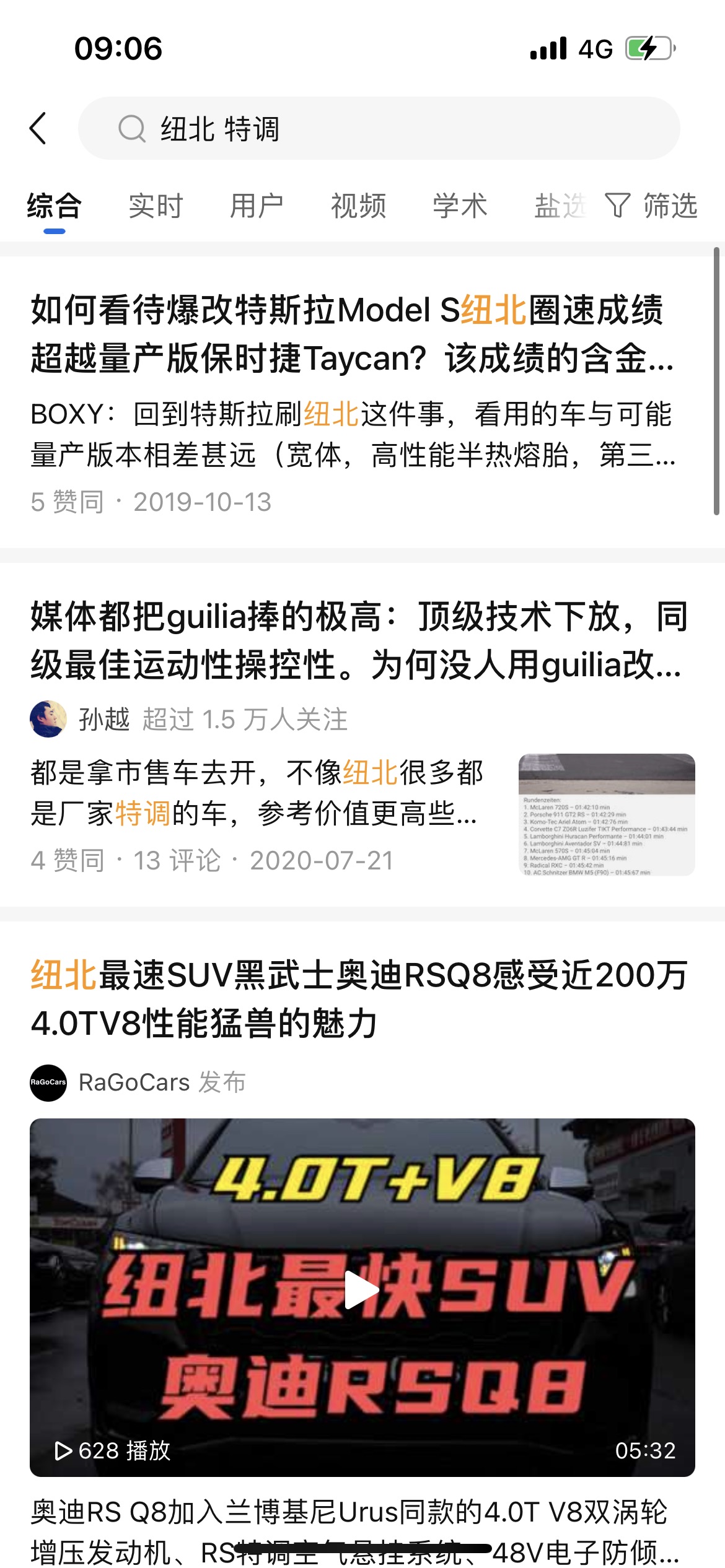
Task: Return to the 综合 tab
Action: [x=52, y=207]
